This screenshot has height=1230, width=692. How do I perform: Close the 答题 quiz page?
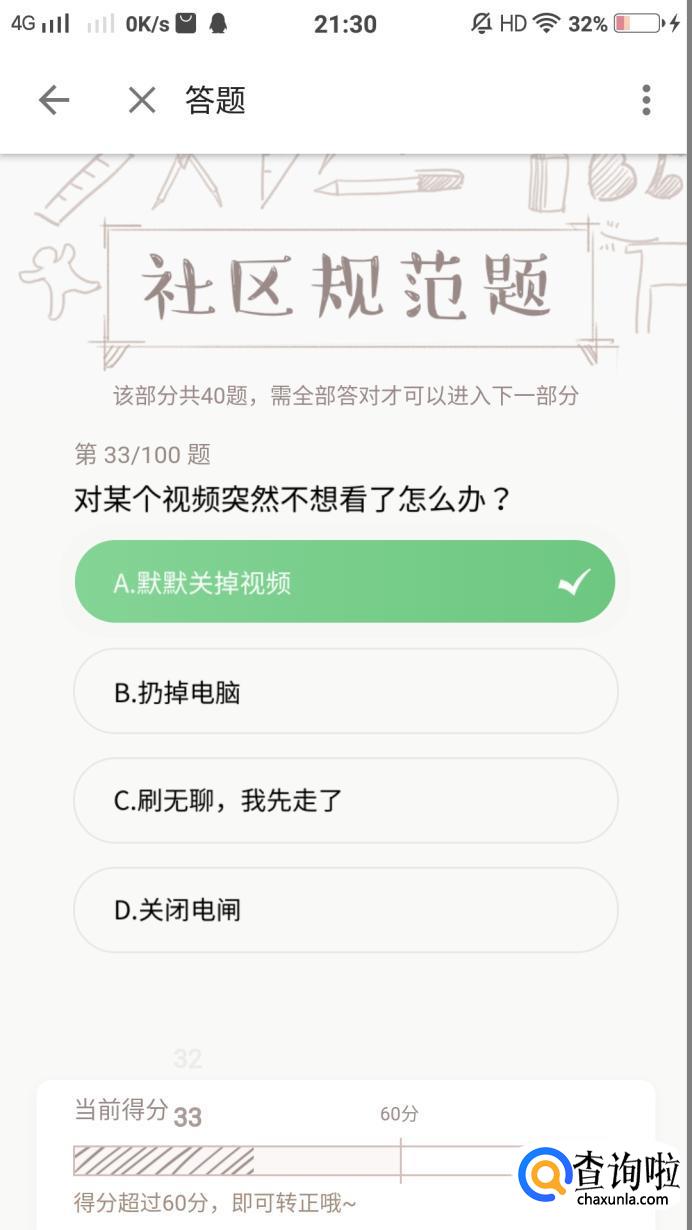[142, 100]
